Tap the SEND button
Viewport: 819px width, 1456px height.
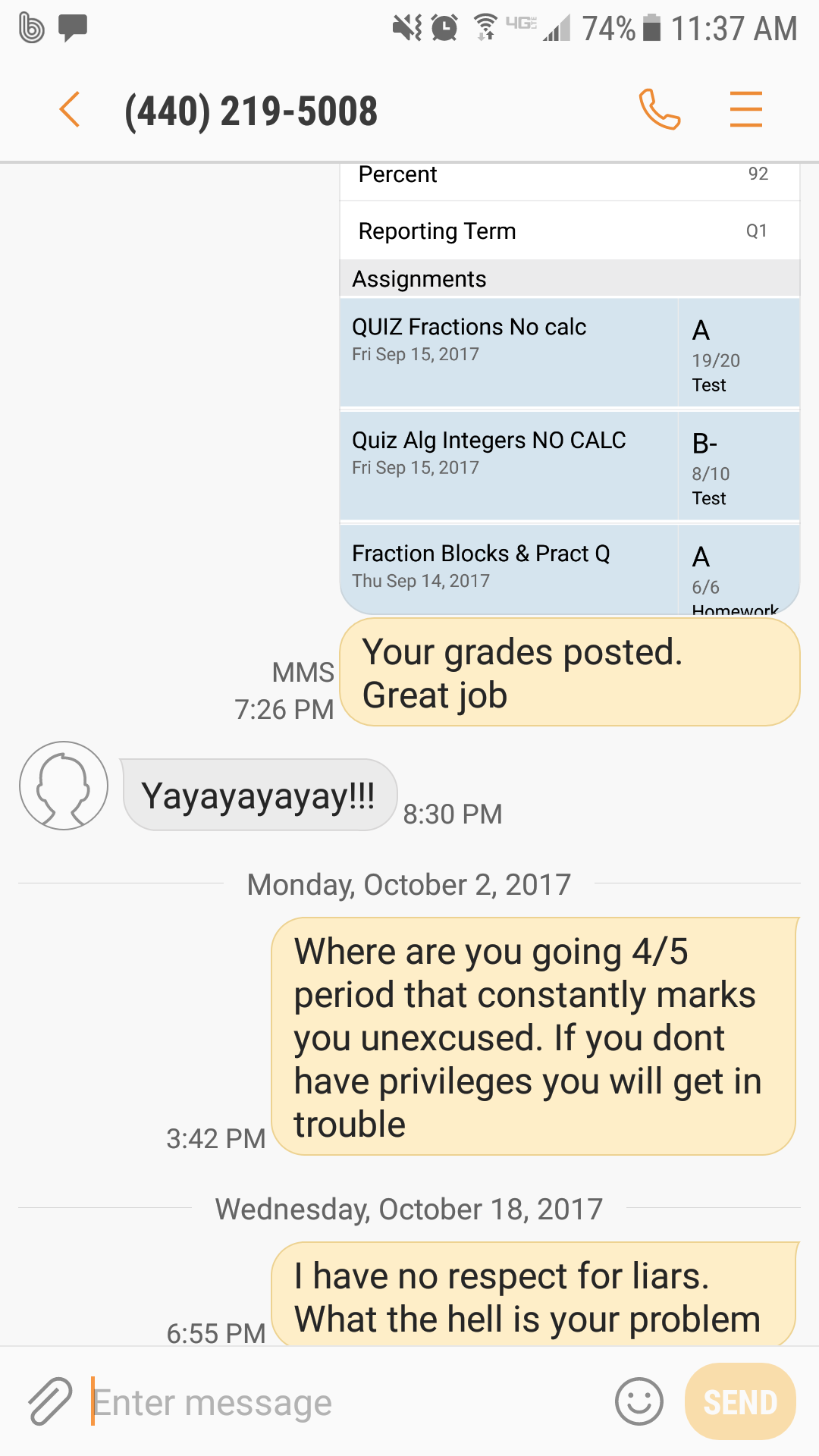740,1401
